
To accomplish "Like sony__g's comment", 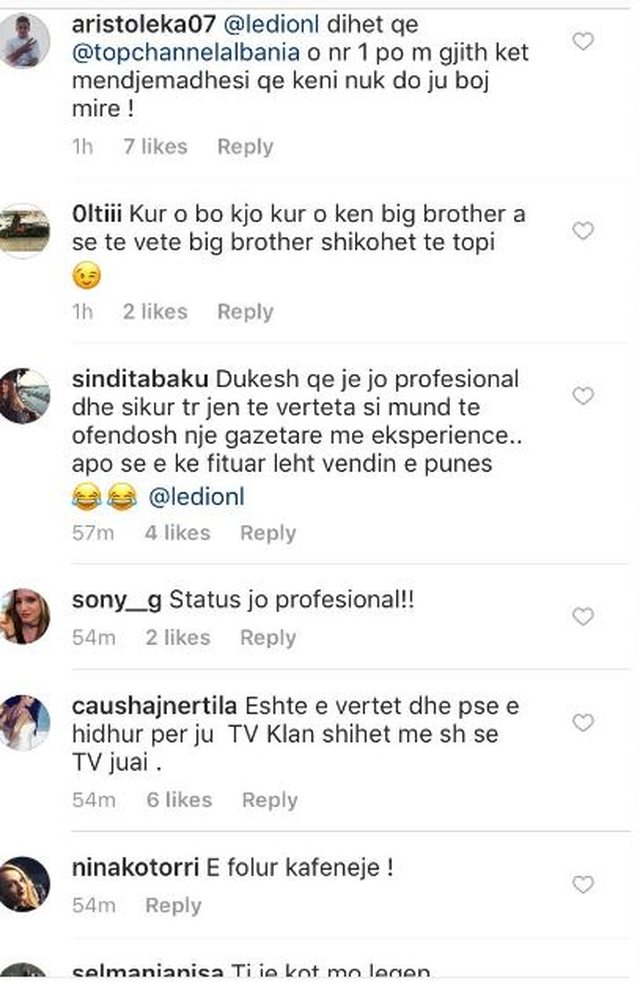I will point(582,617).
